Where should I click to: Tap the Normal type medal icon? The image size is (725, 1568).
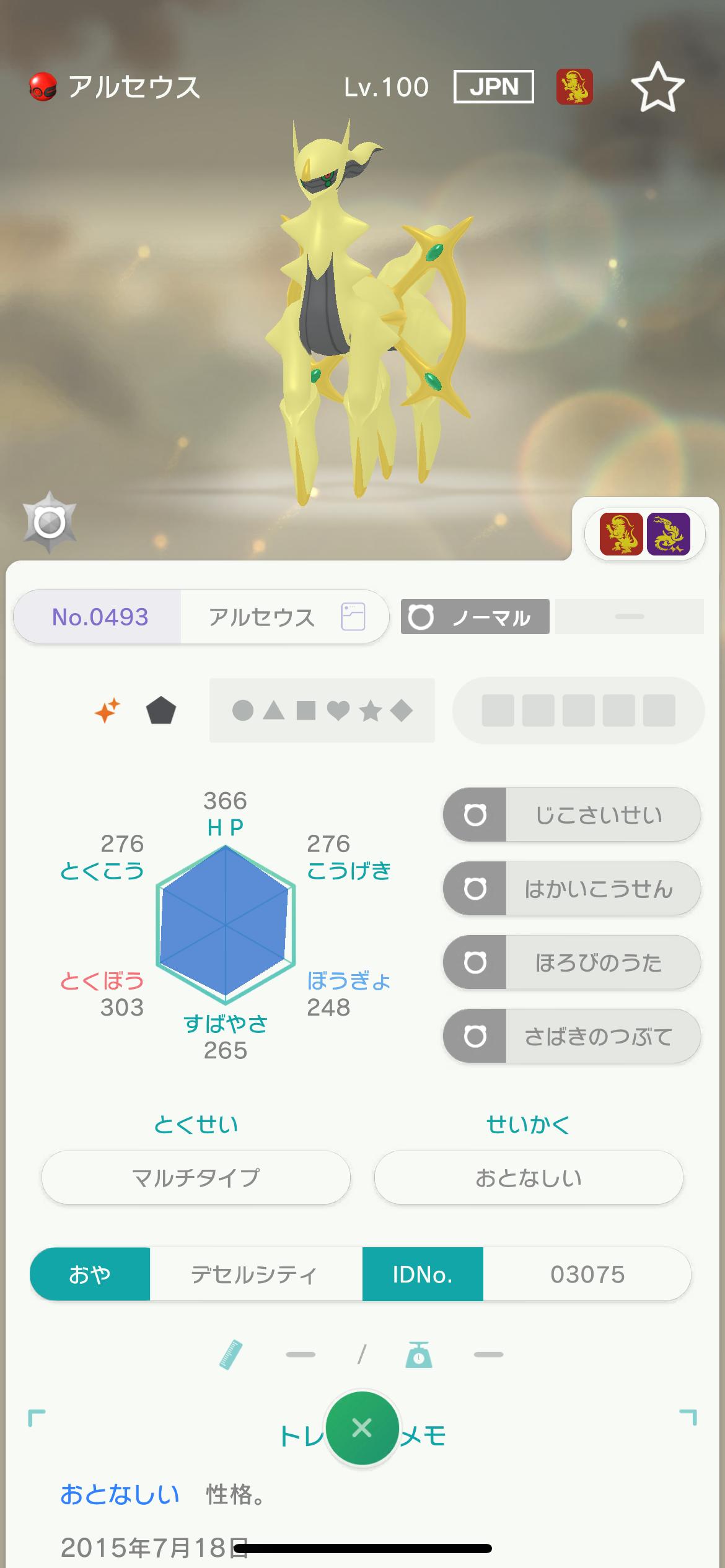(x=50, y=523)
